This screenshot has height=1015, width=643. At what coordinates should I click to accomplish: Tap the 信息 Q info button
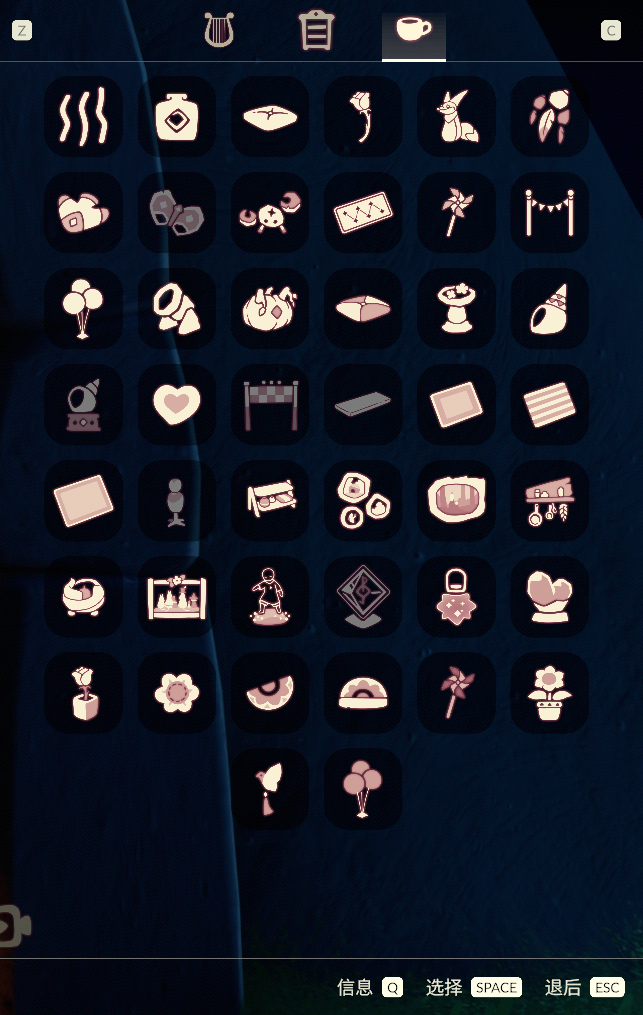[x=370, y=987]
